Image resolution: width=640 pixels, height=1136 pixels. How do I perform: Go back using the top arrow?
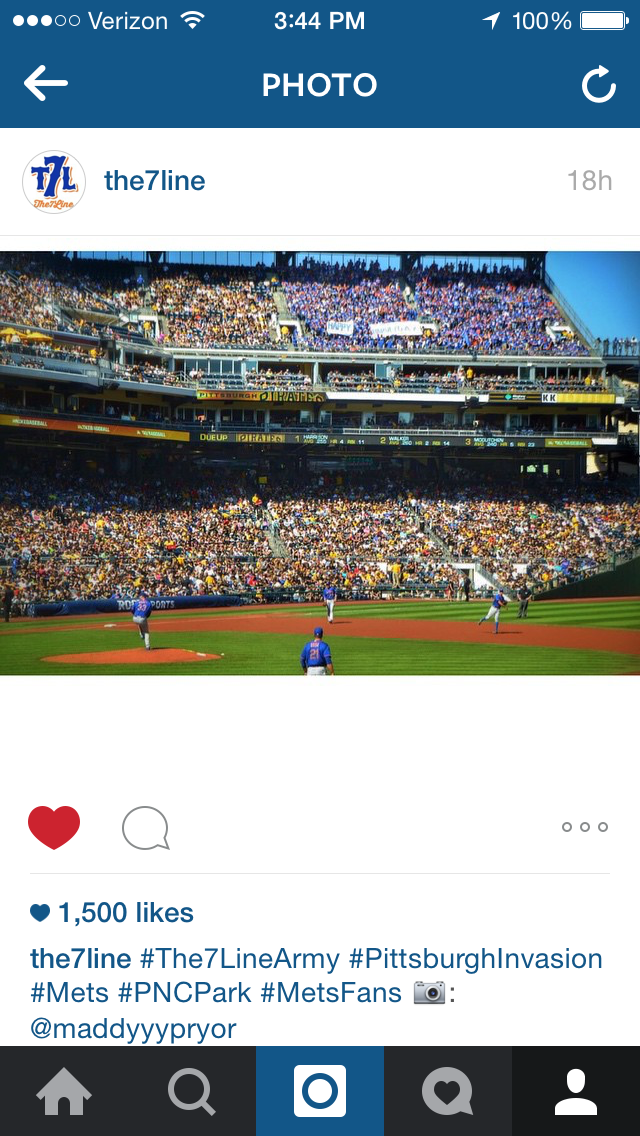[x=46, y=85]
